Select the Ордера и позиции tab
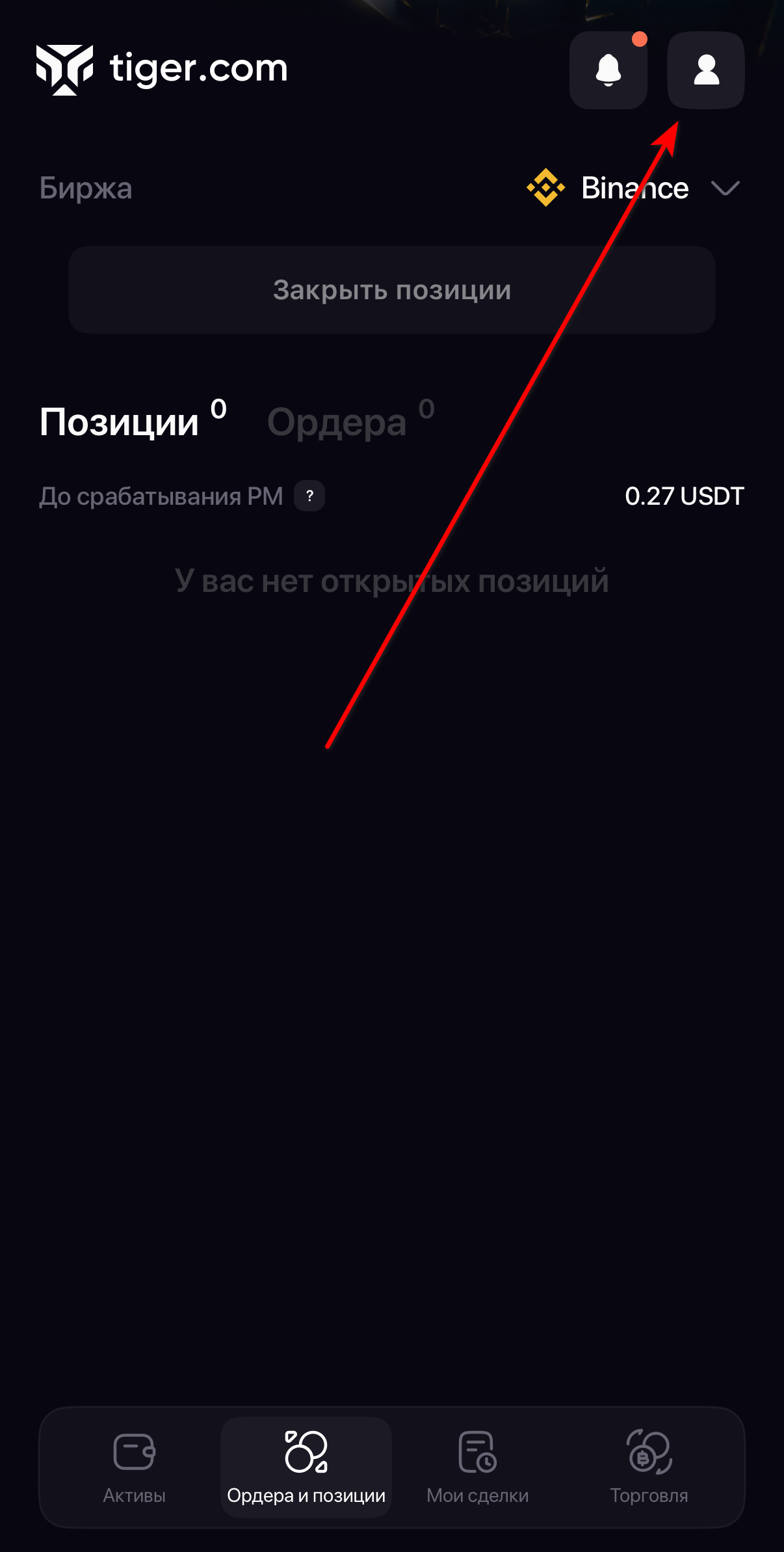The width and height of the screenshot is (784, 1552). 306,1467
